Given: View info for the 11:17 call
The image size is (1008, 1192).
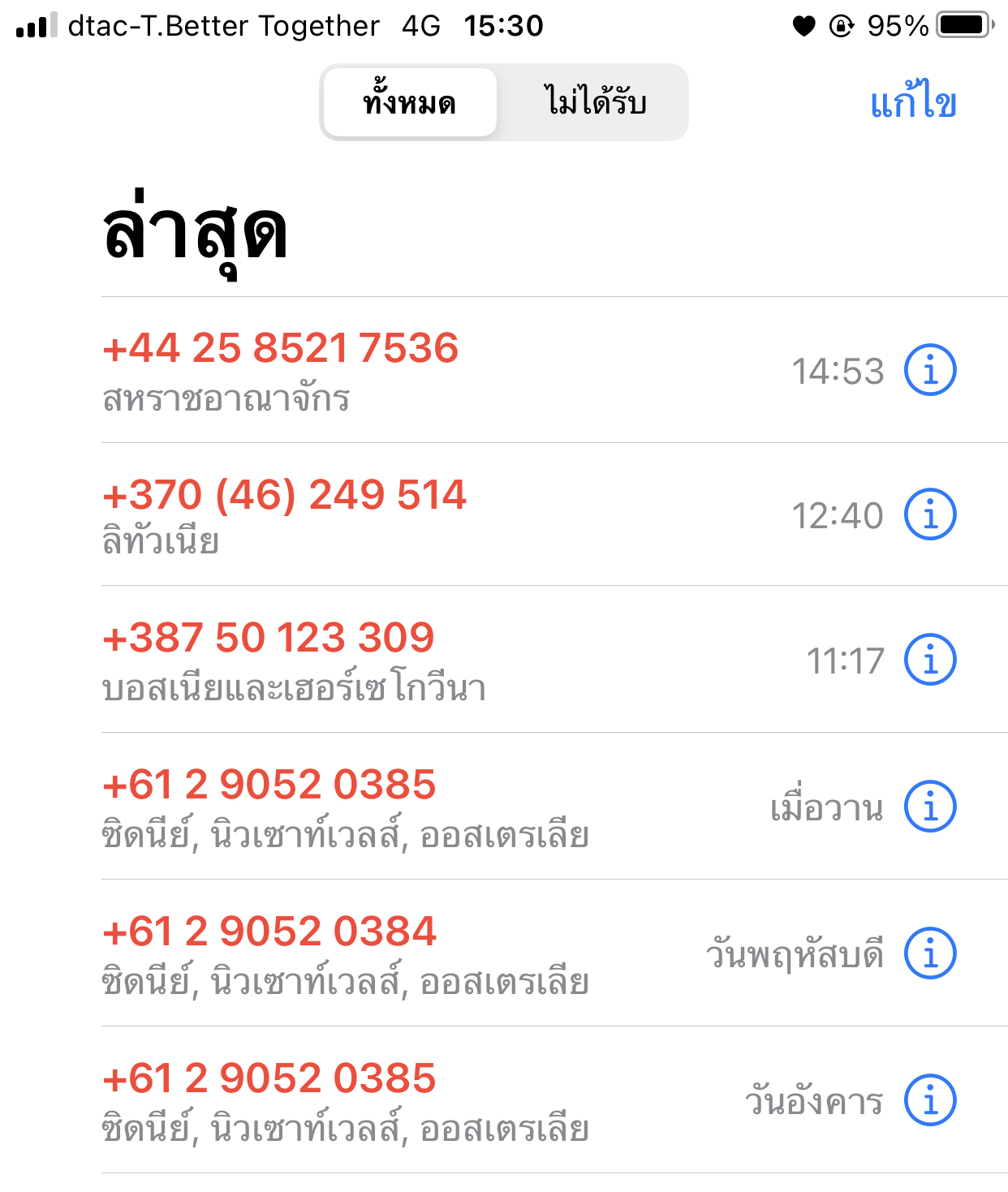Looking at the screenshot, I should click(930, 660).
